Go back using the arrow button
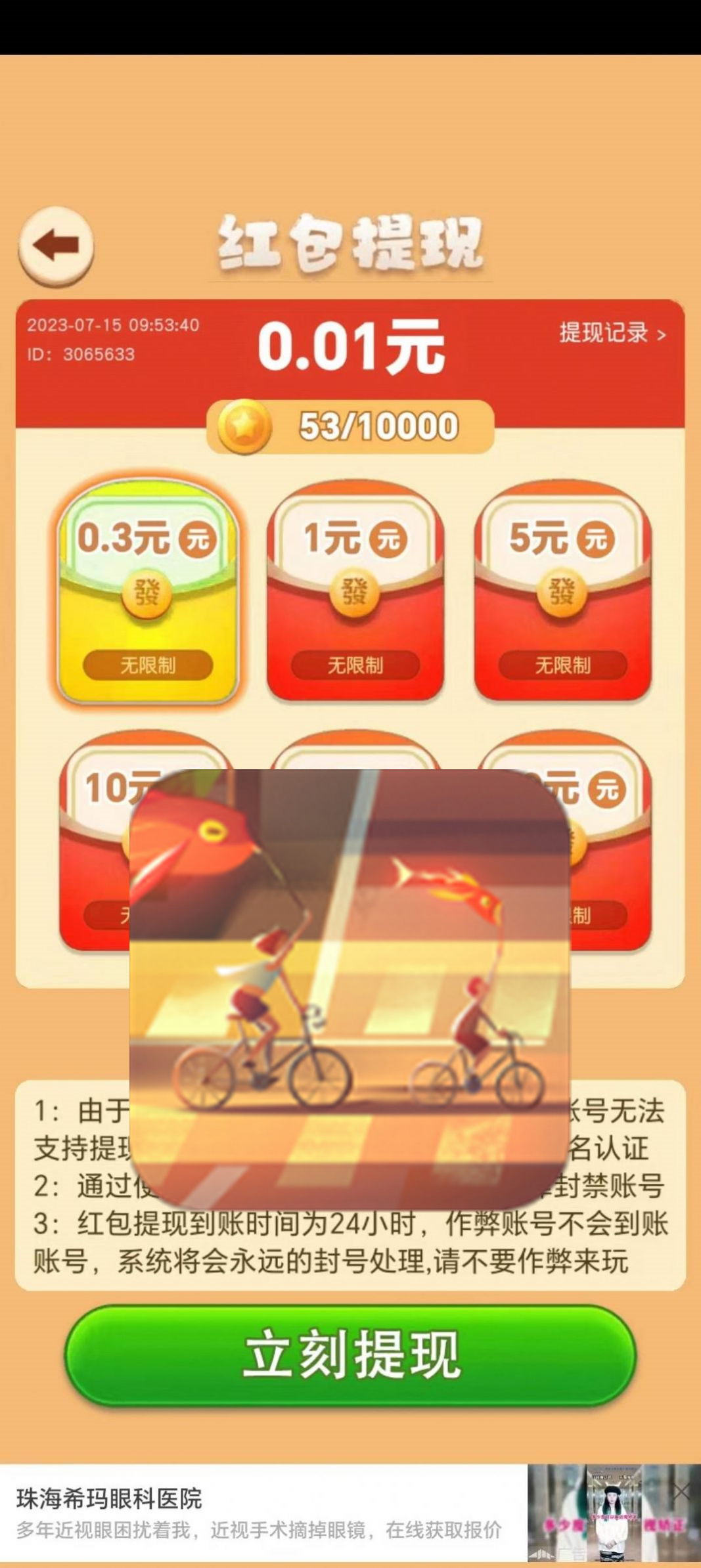Viewport: 701px width, 1568px height. pyautogui.click(x=56, y=246)
